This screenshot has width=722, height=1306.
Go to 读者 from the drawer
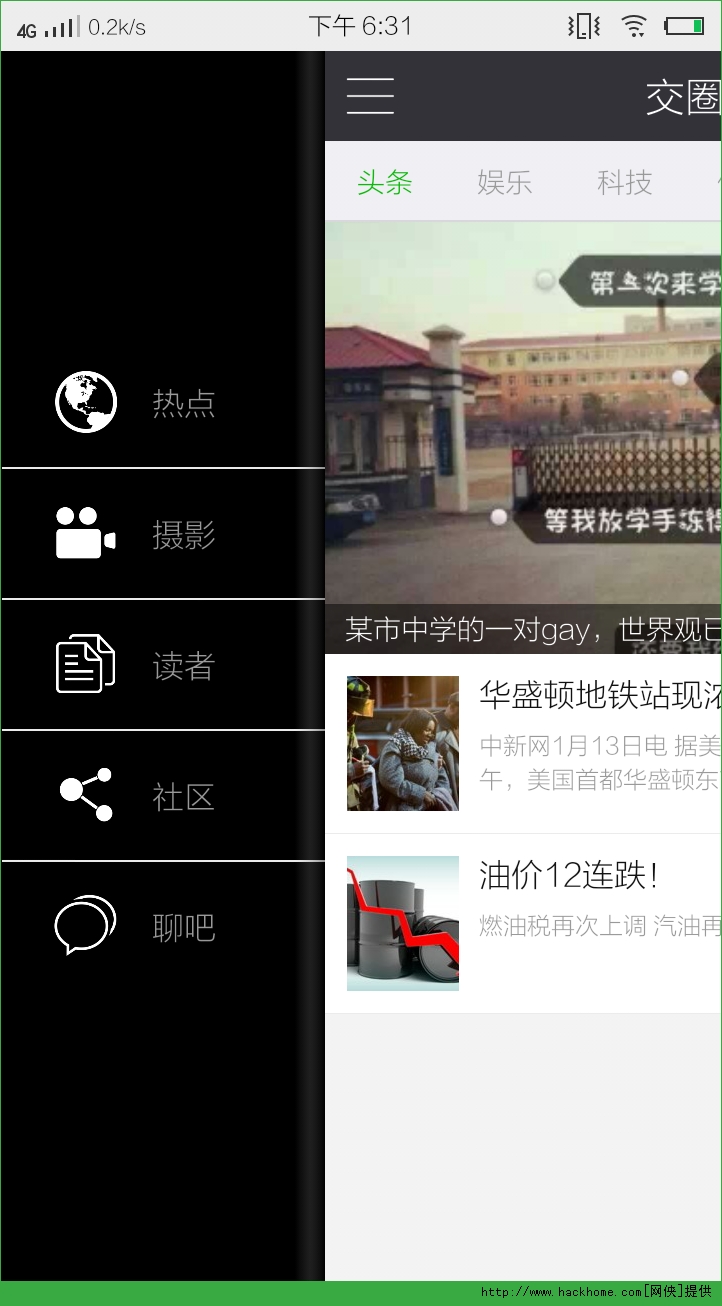pyautogui.click(x=163, y=665)
